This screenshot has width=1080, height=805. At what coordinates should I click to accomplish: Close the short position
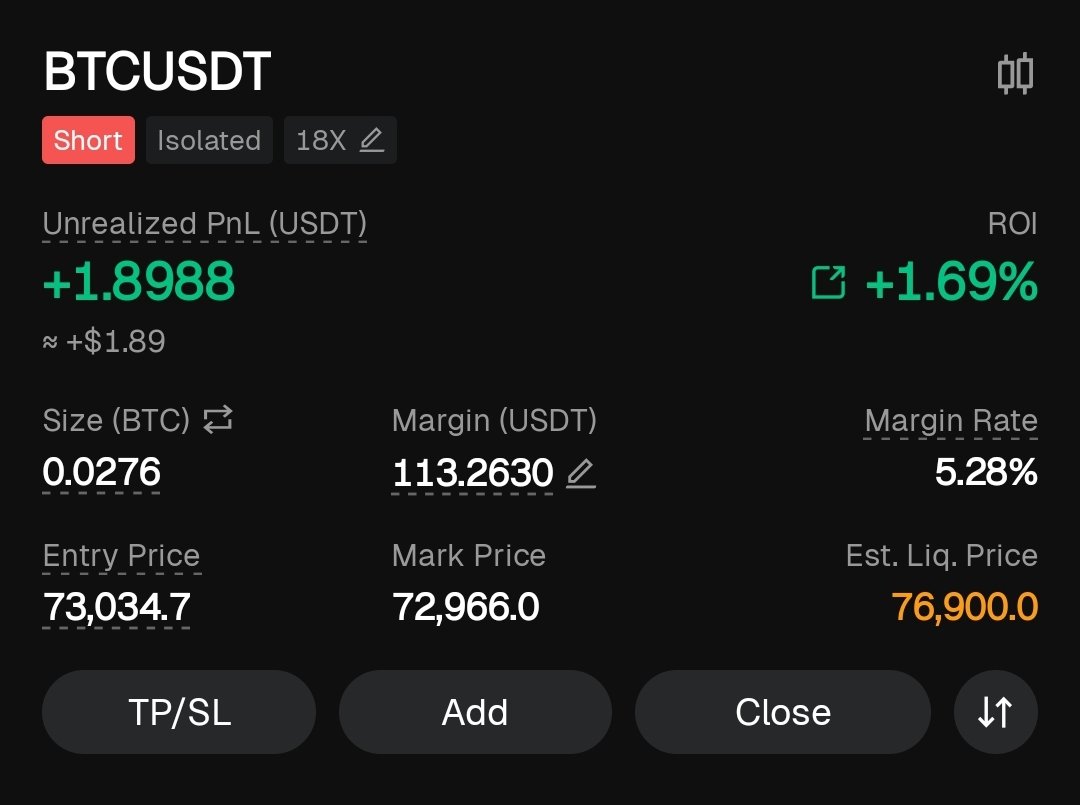pyautogui.click(x=783, y=712)
